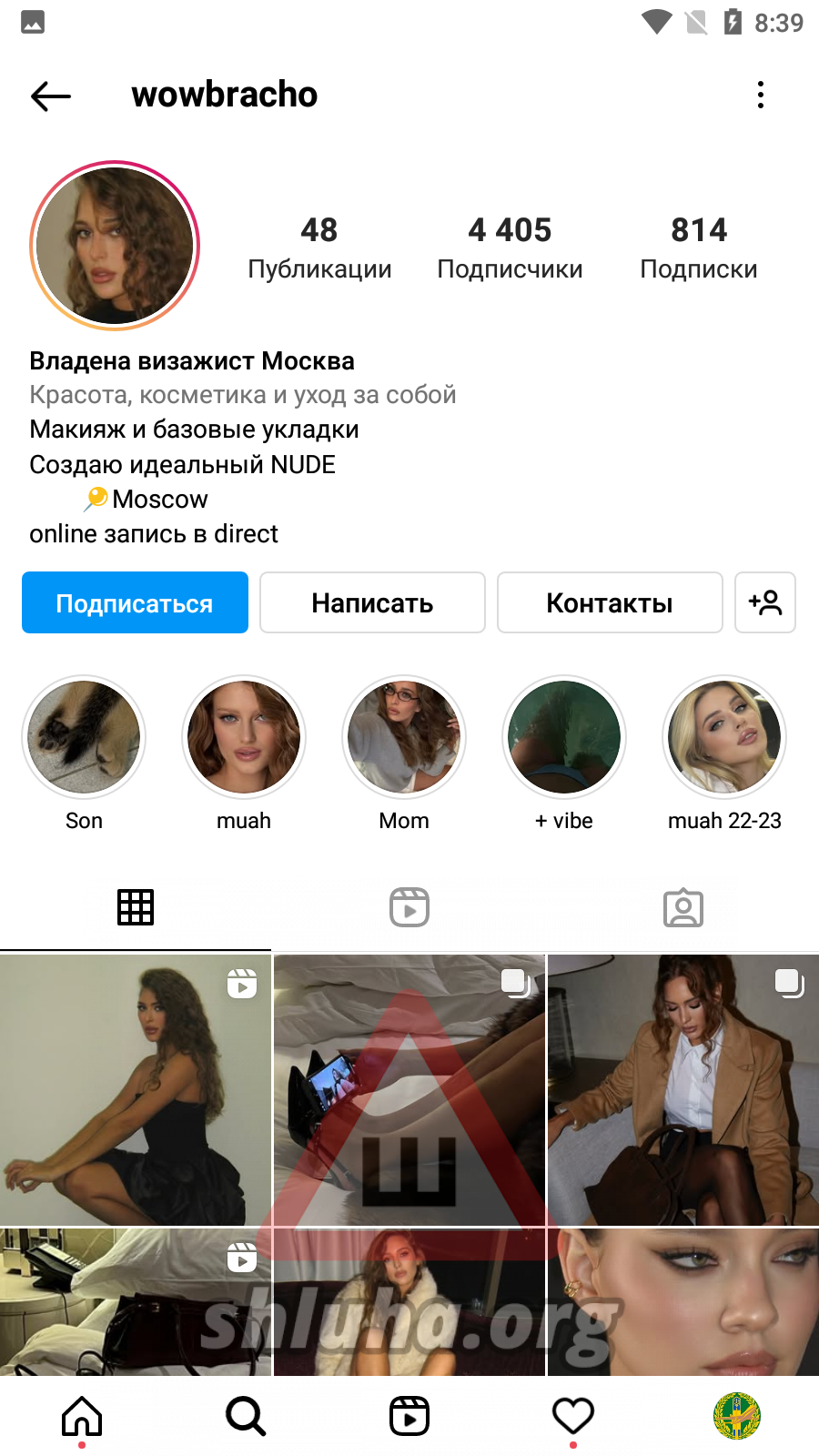Open the three-dot overflow menu
The width and height of the screenshot is (819, 1456).
(761, 95)
